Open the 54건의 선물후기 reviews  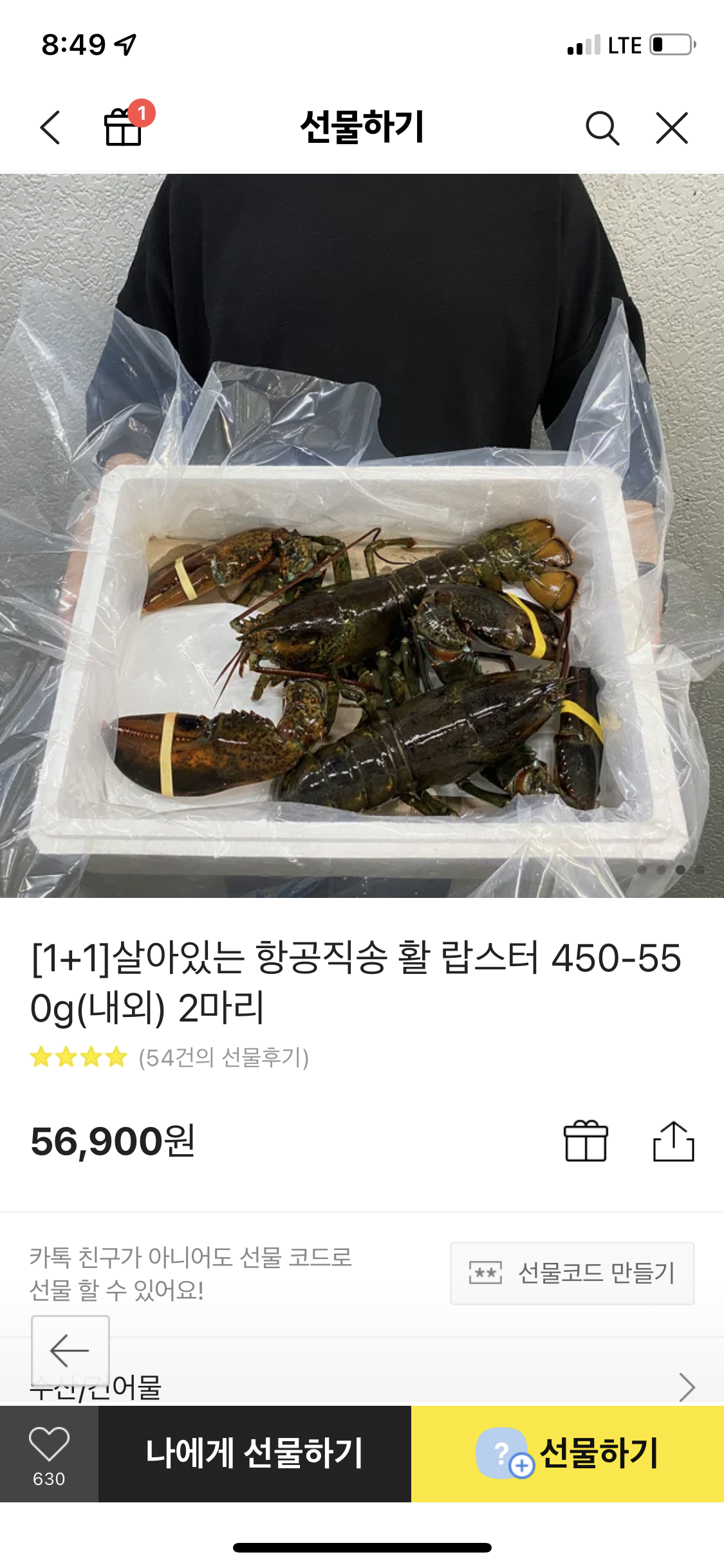pyautogui.click(x=224, y=1057)
